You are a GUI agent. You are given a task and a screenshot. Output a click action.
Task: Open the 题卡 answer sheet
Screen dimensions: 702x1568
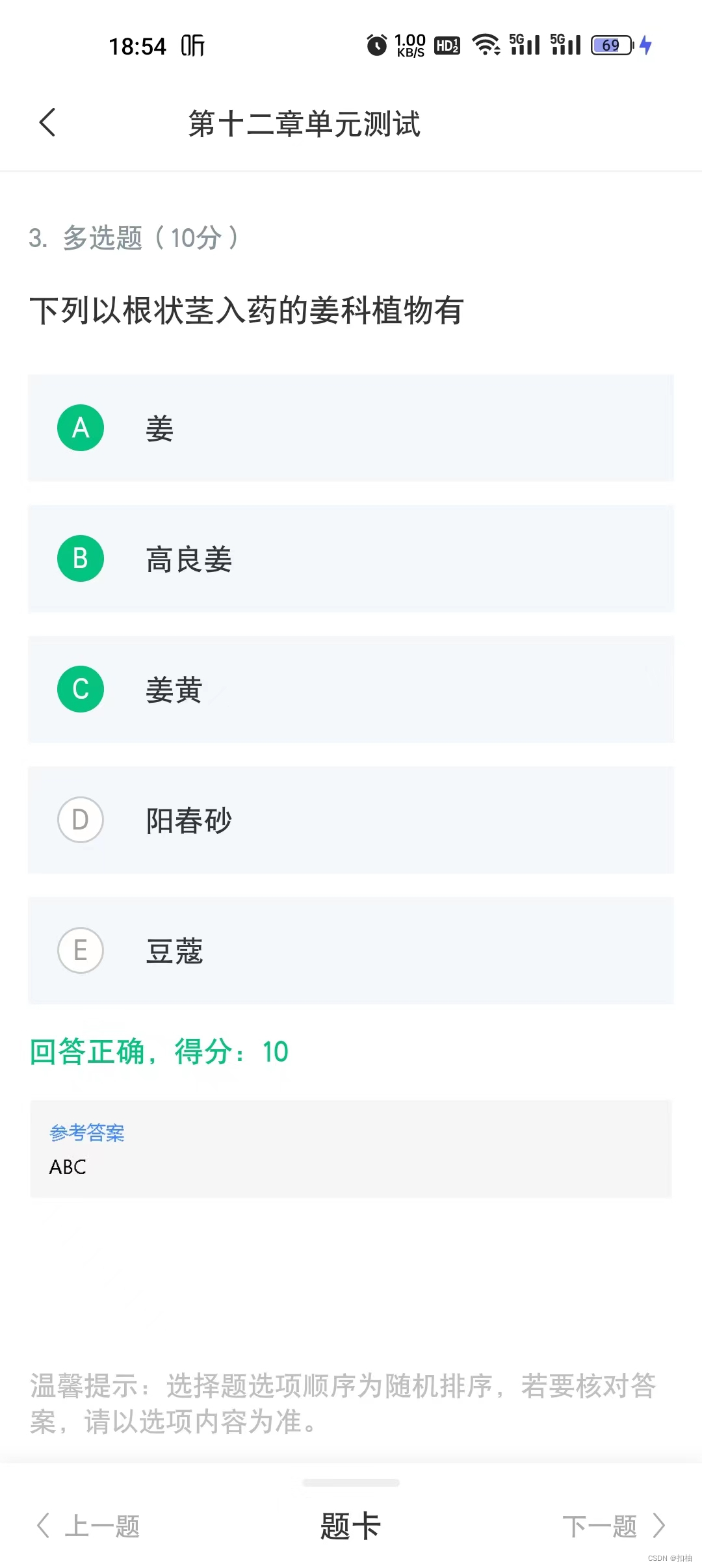click(350, 1525)
